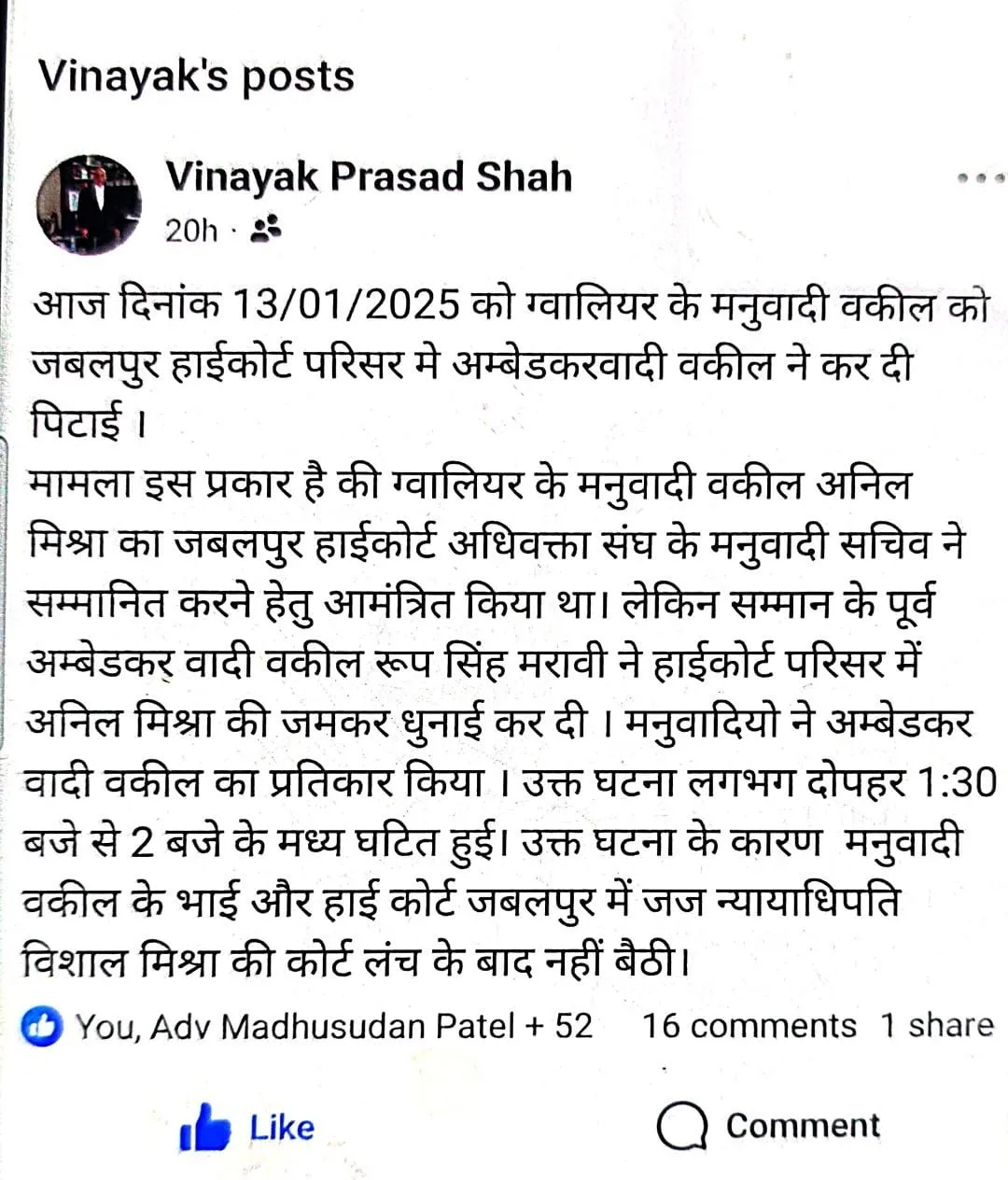The height and width of the screenshot is (1180, 1008).
Task: Open the post's three-dot options menu
Action: pos(981,177)
